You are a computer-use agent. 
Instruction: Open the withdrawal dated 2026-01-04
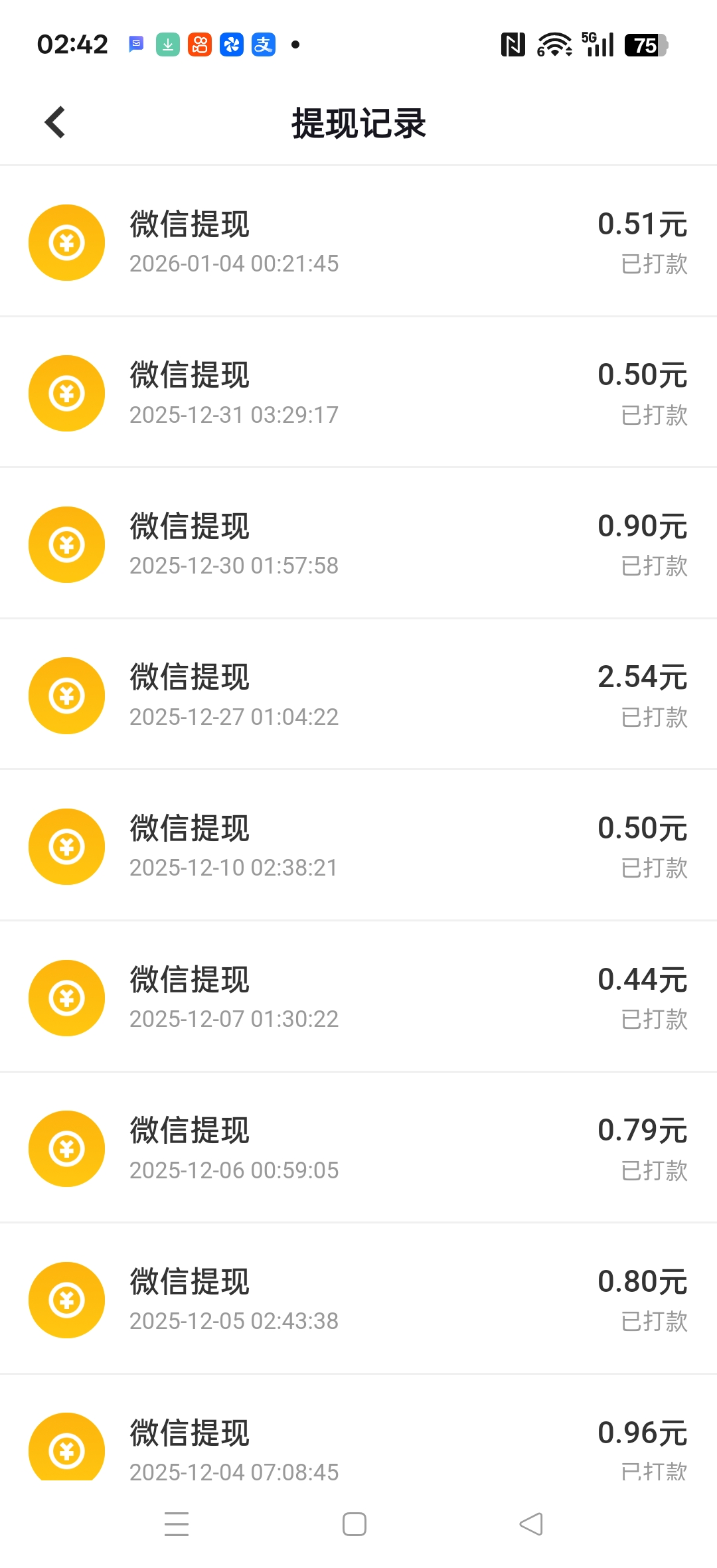pyautogui.click(x=358, y=242)
